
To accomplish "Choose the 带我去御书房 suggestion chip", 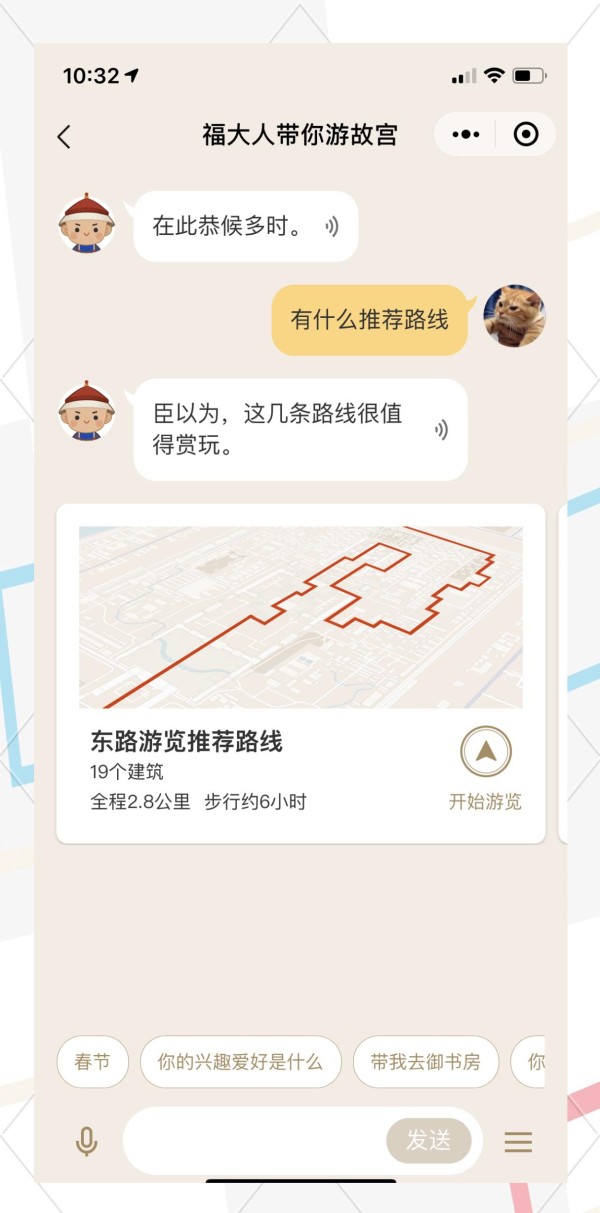I will tap(425, 1062).
